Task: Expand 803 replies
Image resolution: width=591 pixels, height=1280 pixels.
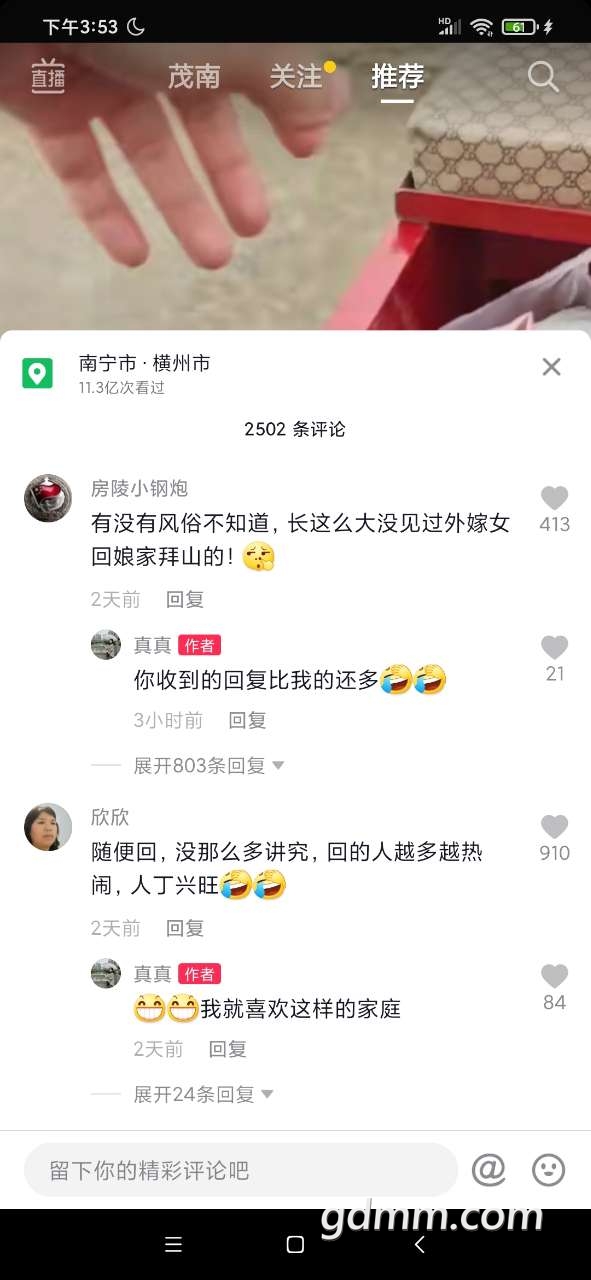Action: pos(209,765)
